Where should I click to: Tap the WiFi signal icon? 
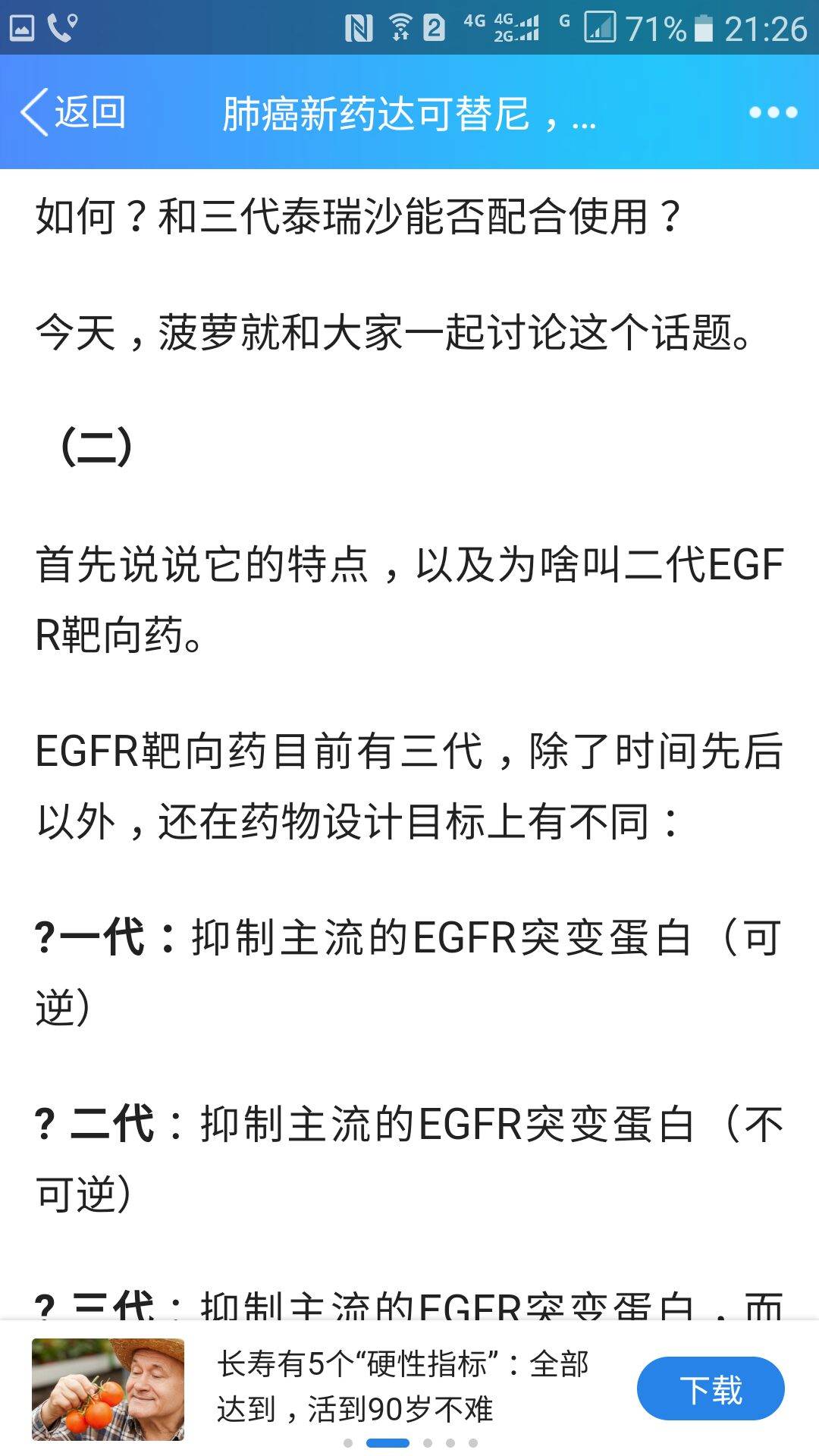click(400, 27)
